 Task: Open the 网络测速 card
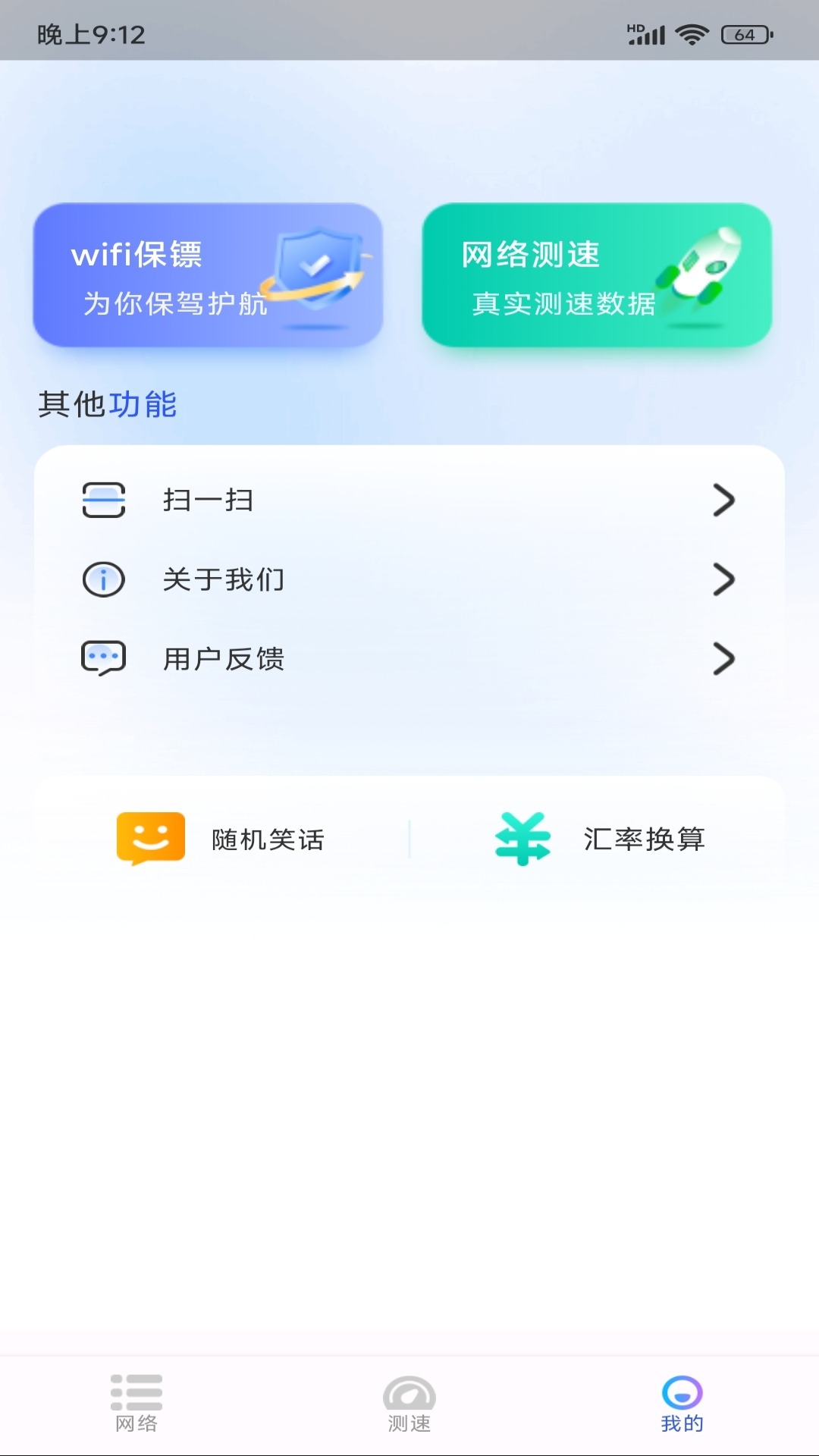[x=597, y=275]
